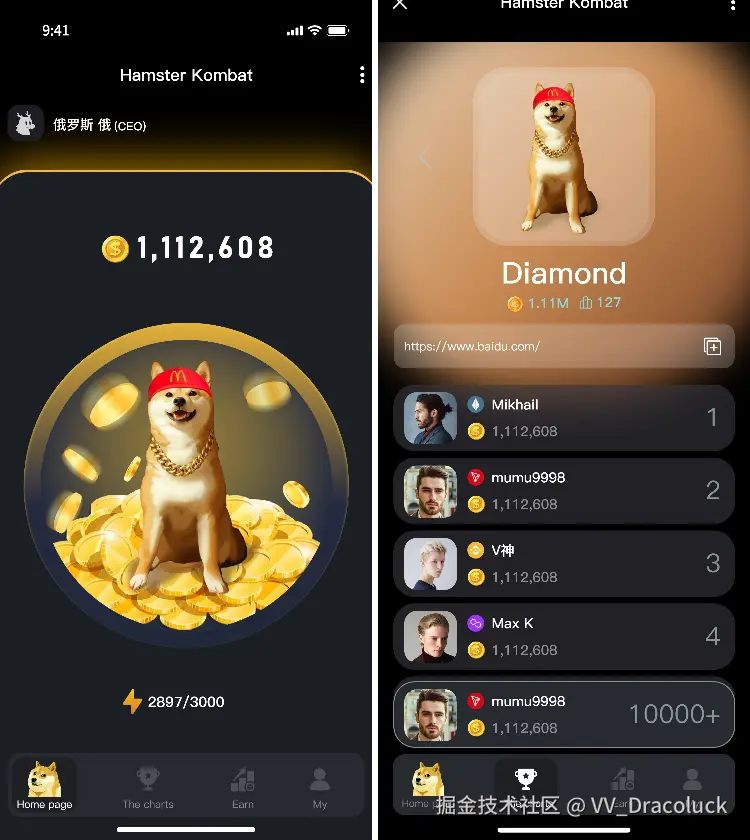Switch to The charts tab
Viewport: 750px width, 840px height.
148,785
